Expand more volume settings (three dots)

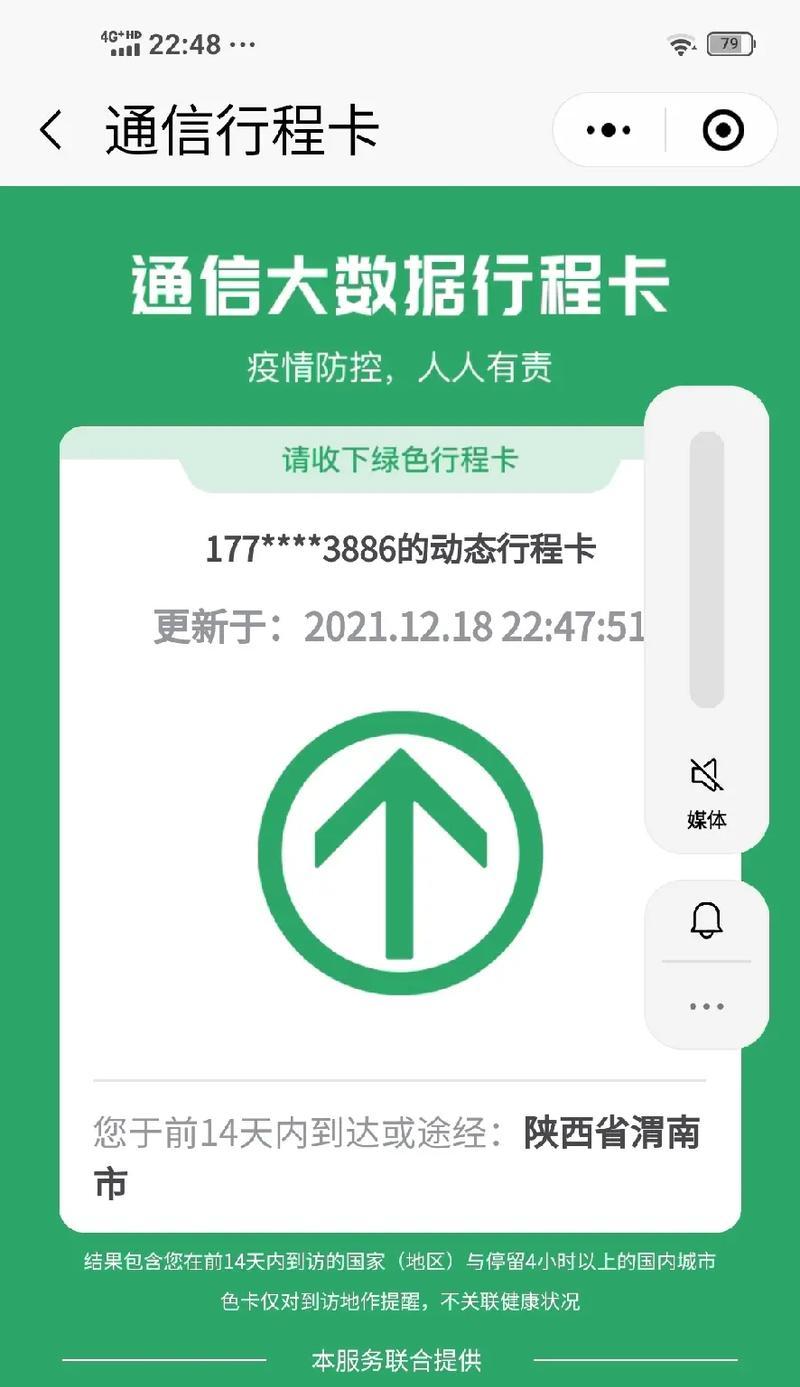coord(706,1007)
